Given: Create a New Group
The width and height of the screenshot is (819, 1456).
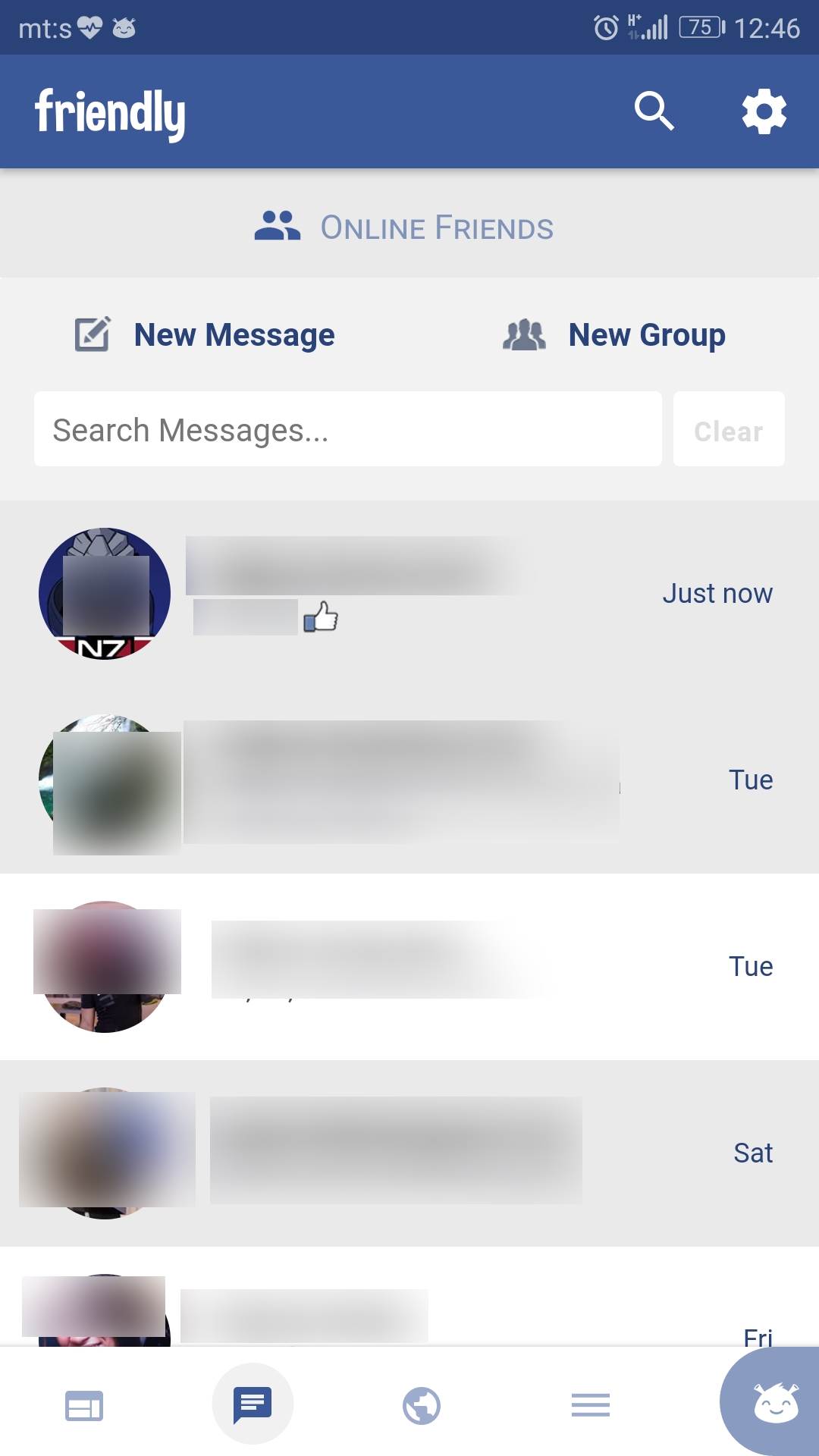Looking at the screenshot, I should pos(614,334).
